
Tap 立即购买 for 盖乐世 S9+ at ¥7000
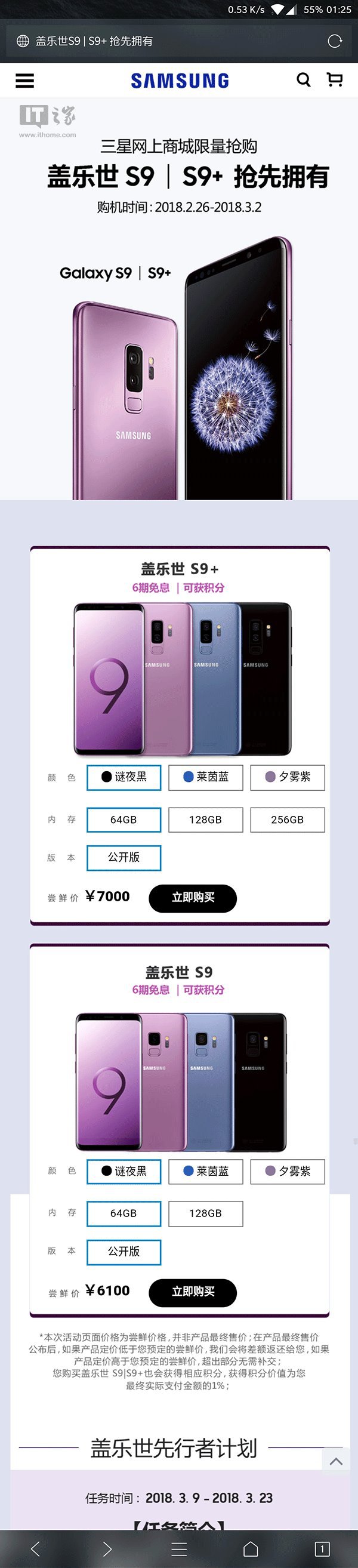[x=192, y=898]
